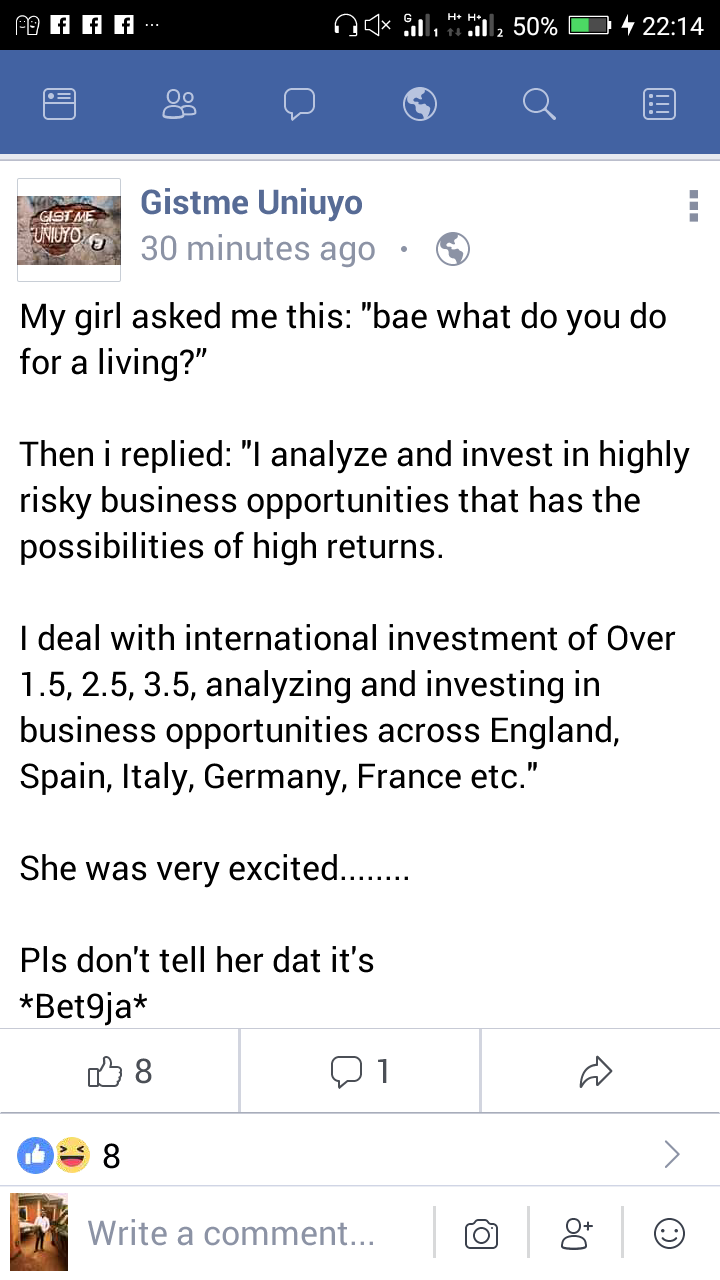Open comments on the post

(x=360, y=1072)
